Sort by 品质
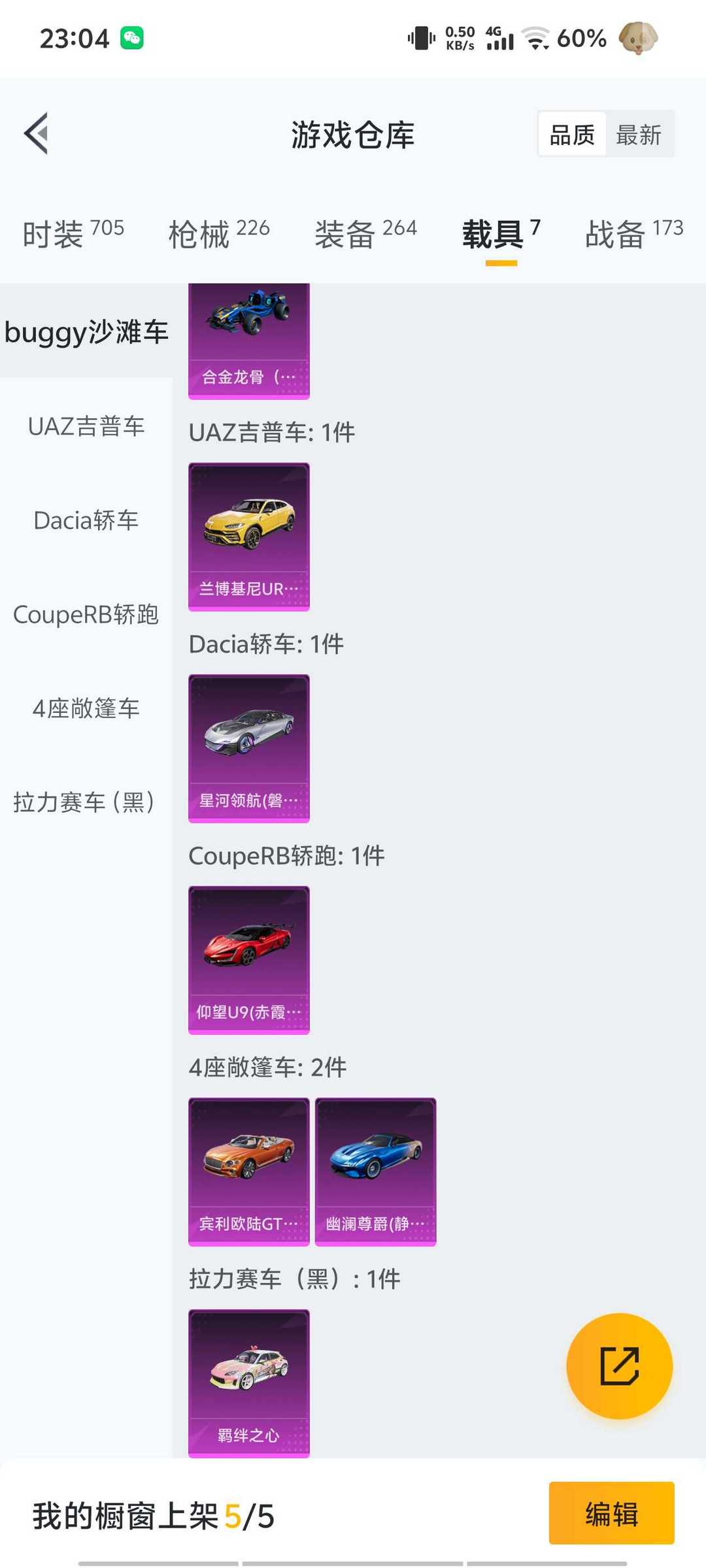Screen dimensions: 706x1568 (572, 135)
